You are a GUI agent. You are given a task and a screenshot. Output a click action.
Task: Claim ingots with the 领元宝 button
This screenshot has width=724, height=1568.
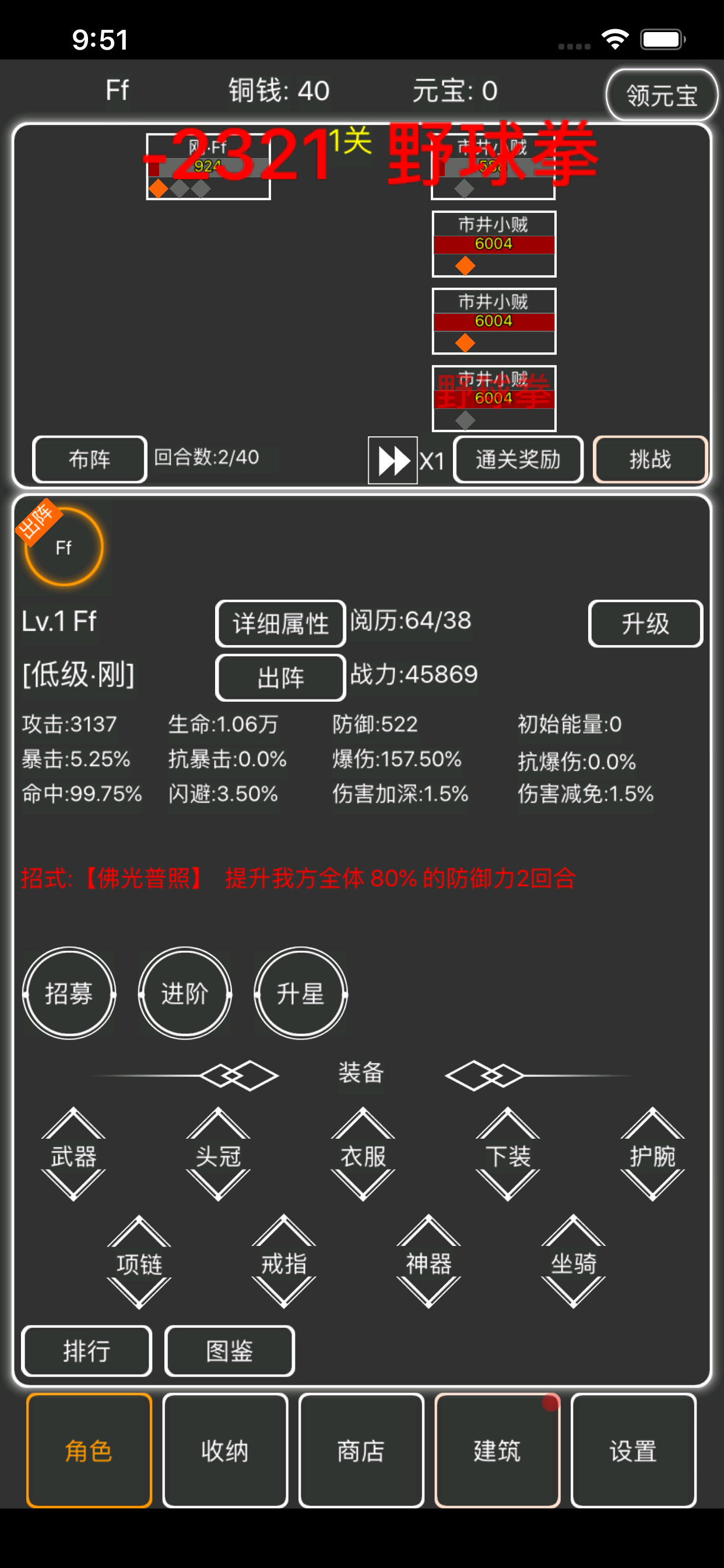(661, 95)
